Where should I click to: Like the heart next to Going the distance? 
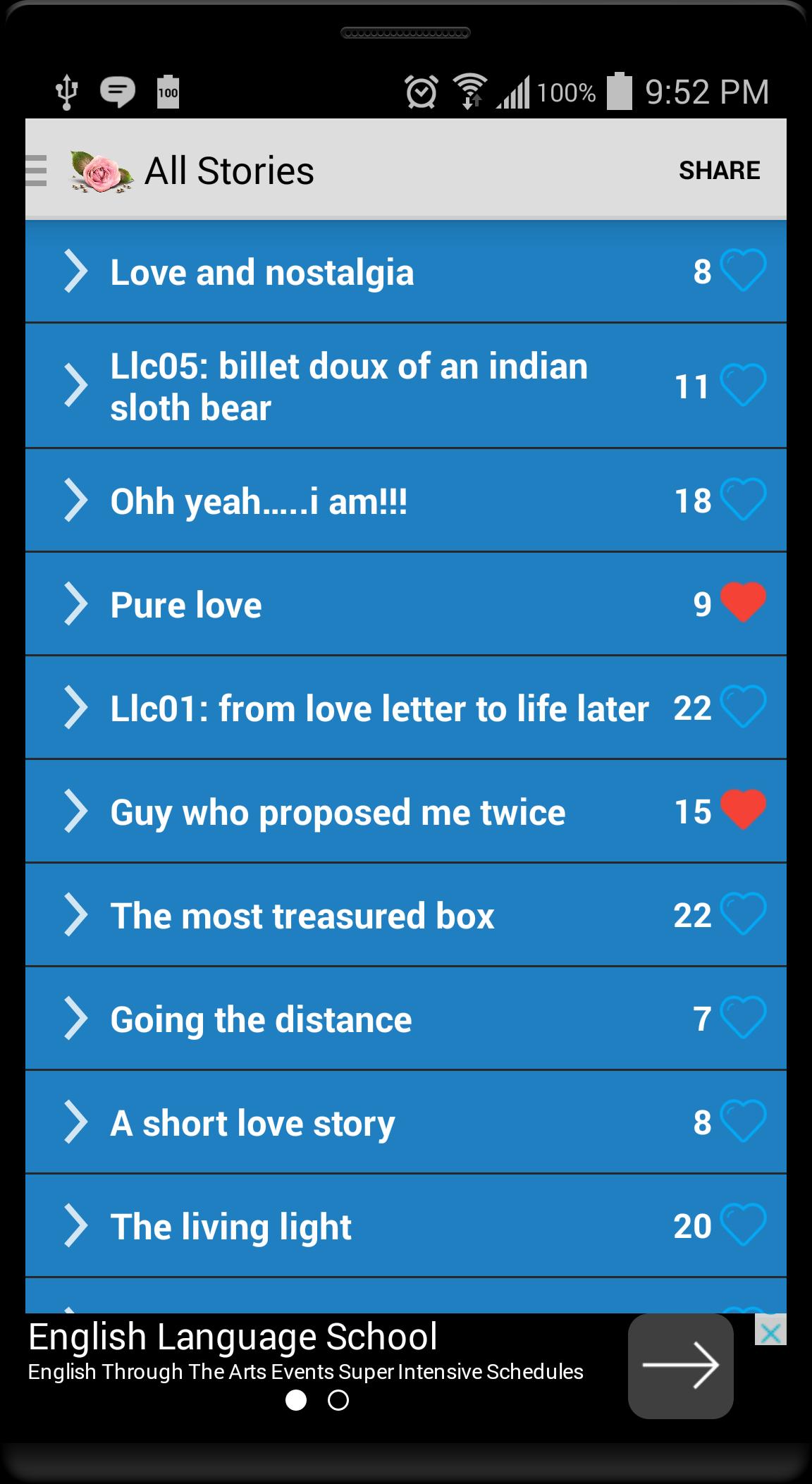[x=742, y=1019]
